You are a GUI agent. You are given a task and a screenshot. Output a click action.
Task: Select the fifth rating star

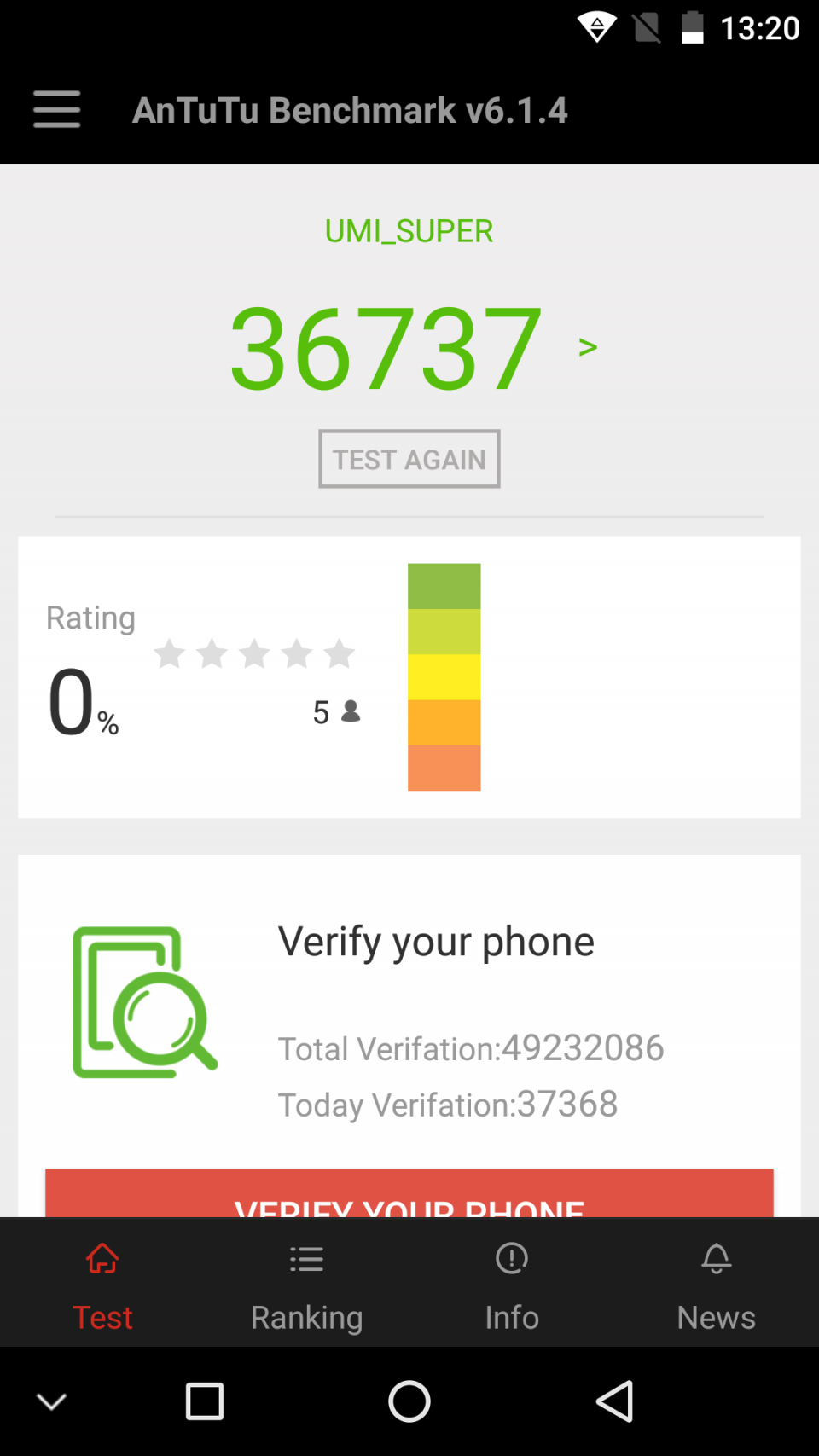pos(340,653)
